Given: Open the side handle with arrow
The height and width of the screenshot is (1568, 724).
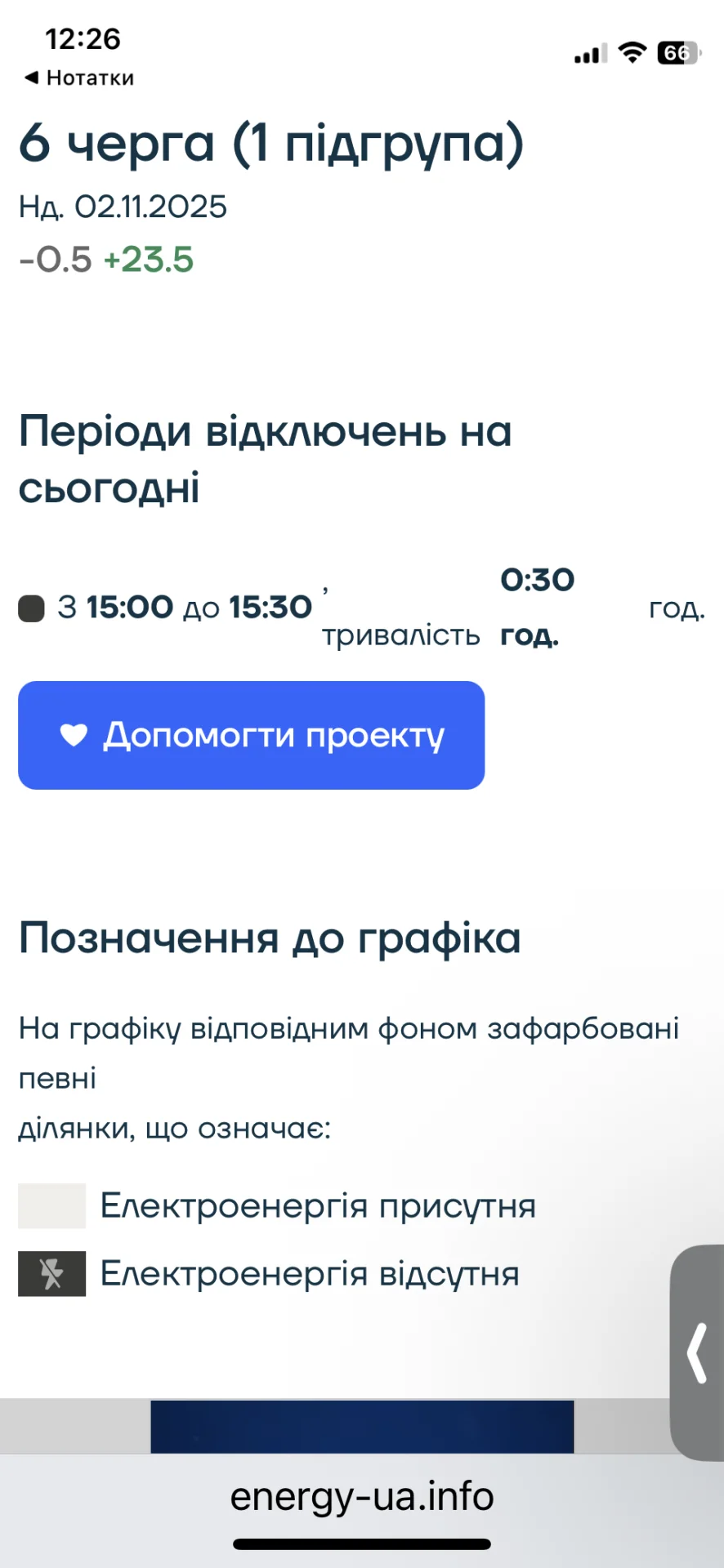Looking at the screenshot, I should coord(697,1353).
